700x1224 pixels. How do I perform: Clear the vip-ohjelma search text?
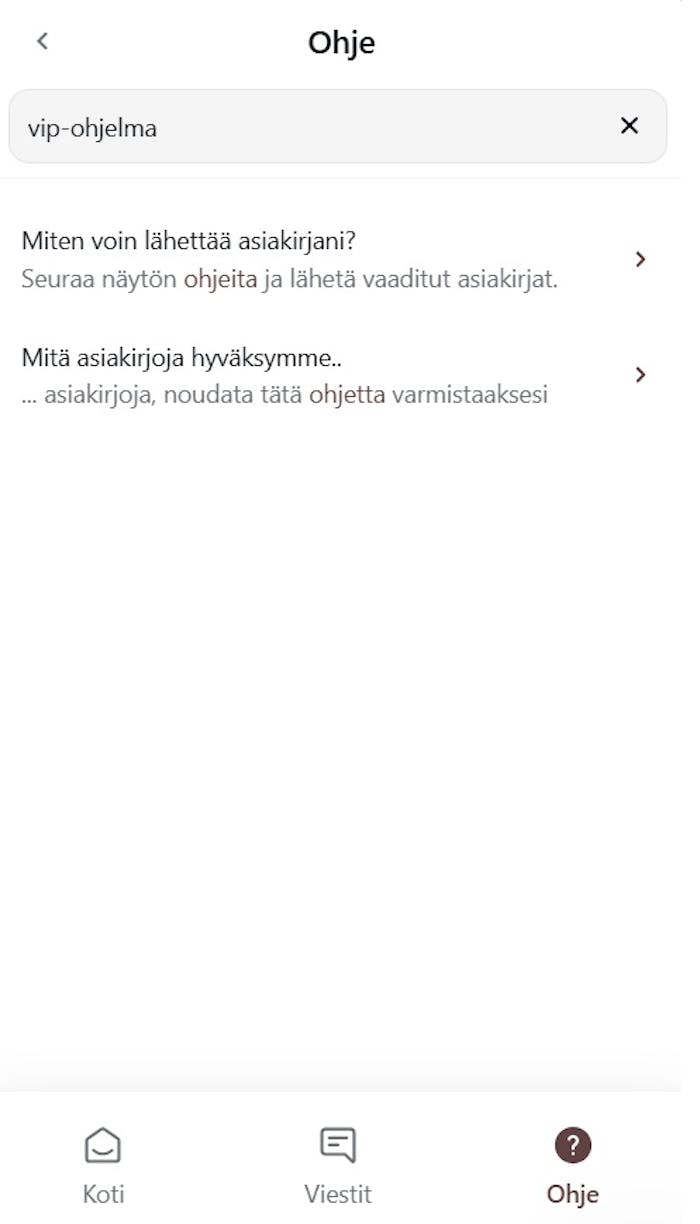point(629,126)
